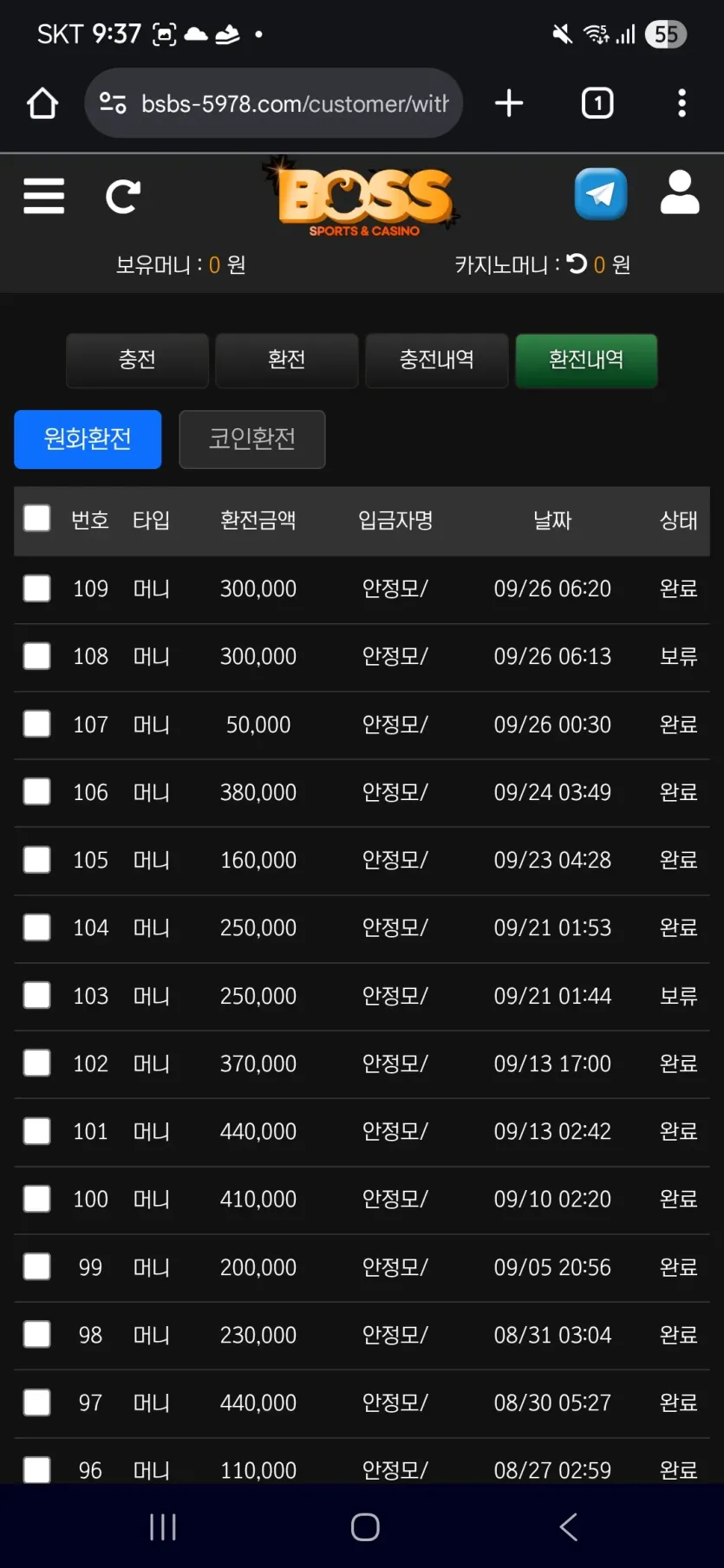Switch to 코인환전
The image size is (724, 1568).
click(252, 439)
